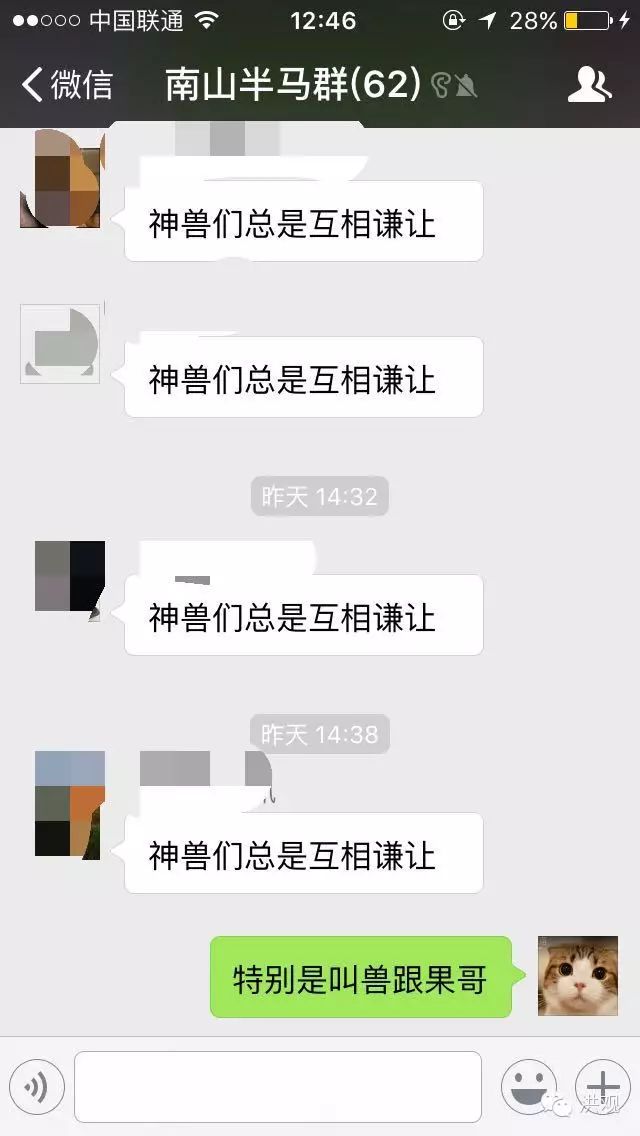Switch to voice message input
Screen dimensions: 640x1136
point(36,1087)
